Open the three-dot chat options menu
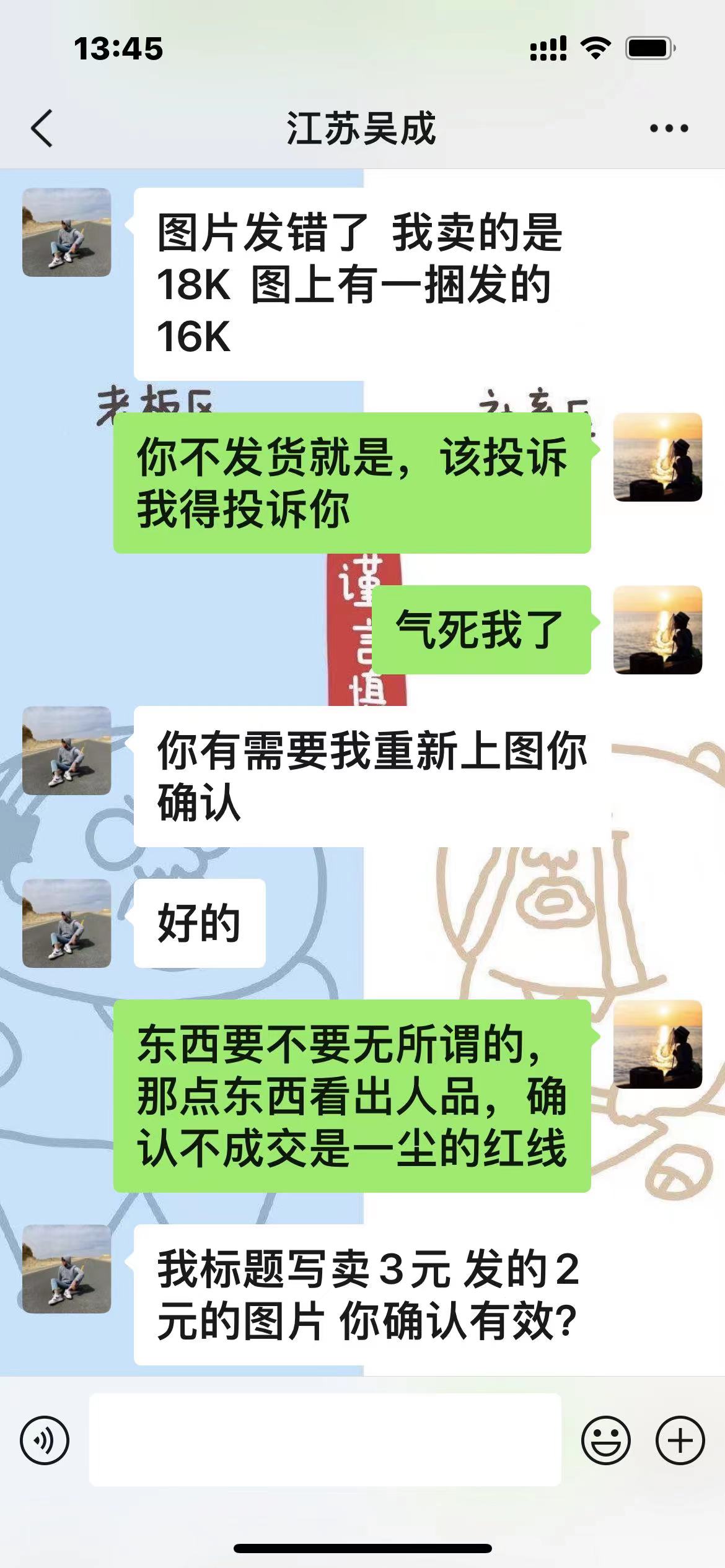The image size is (725, 1568). 669,128
